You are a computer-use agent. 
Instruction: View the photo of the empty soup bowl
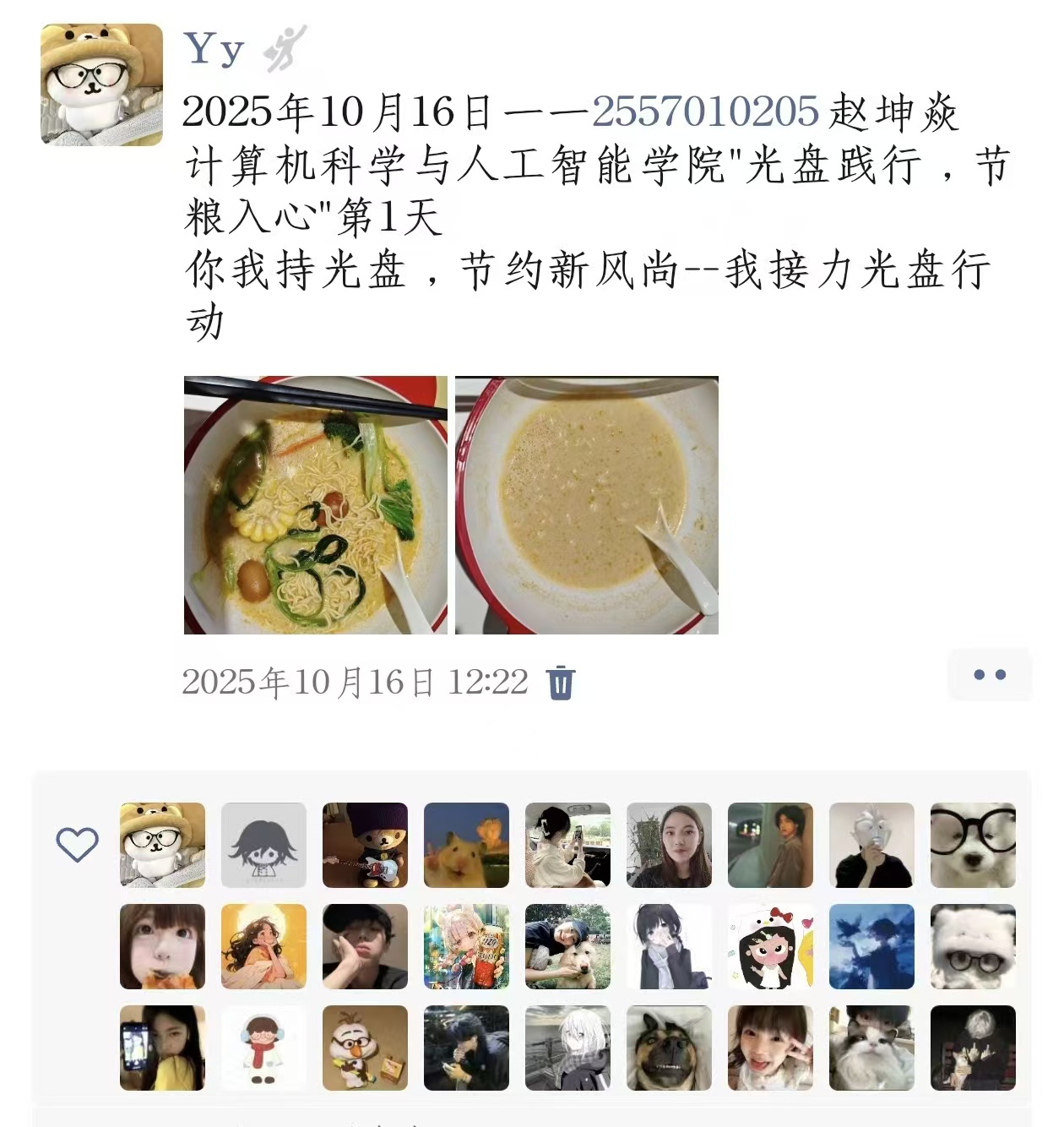(x=587, y=505)
